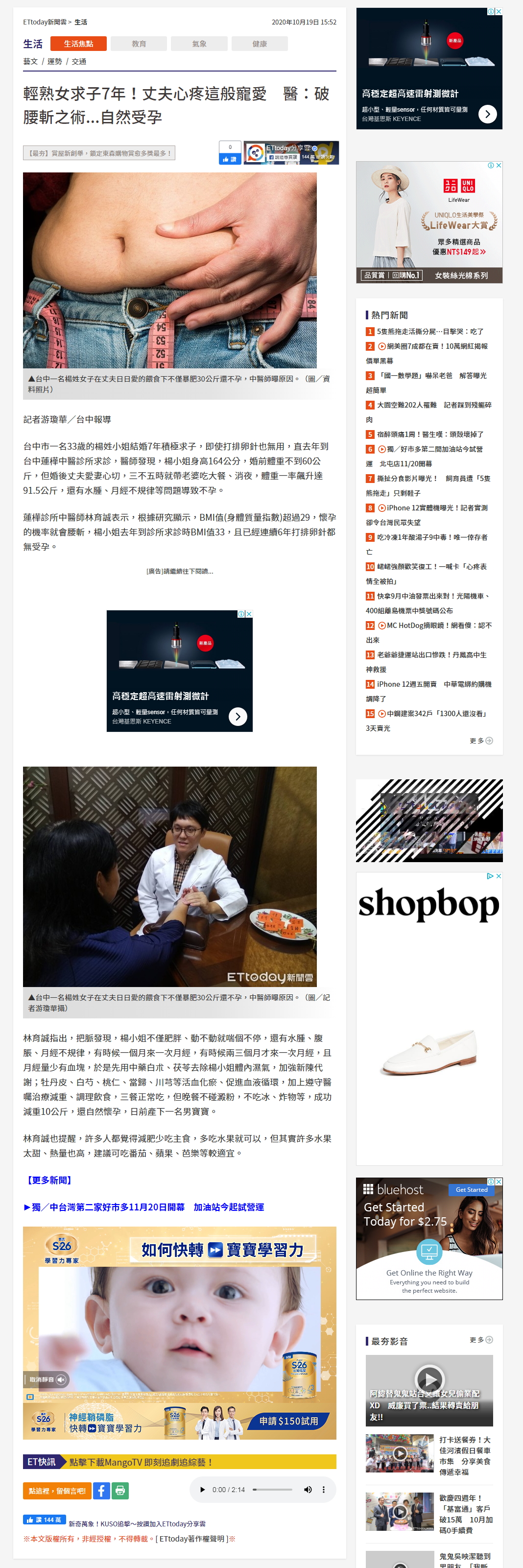Viewport: 523px width, 1568px height.
Task: Share the article on Facebook
Action: click(x=101, y=1491)
